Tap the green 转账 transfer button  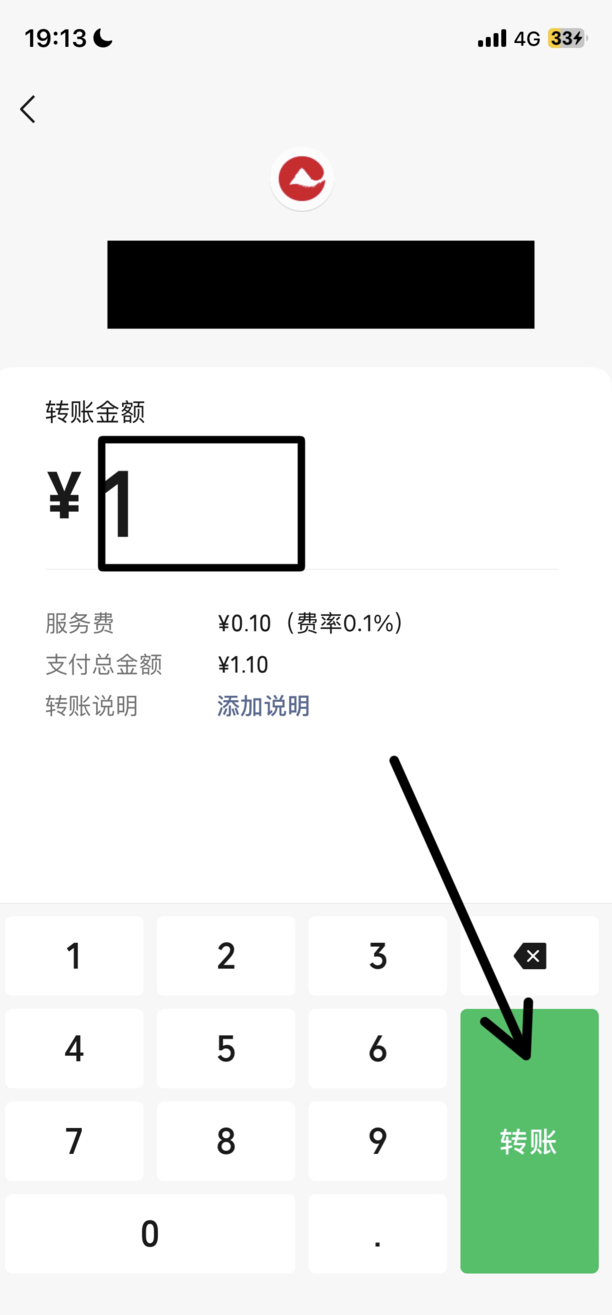pyautogui.click(x=529, y=1141)
